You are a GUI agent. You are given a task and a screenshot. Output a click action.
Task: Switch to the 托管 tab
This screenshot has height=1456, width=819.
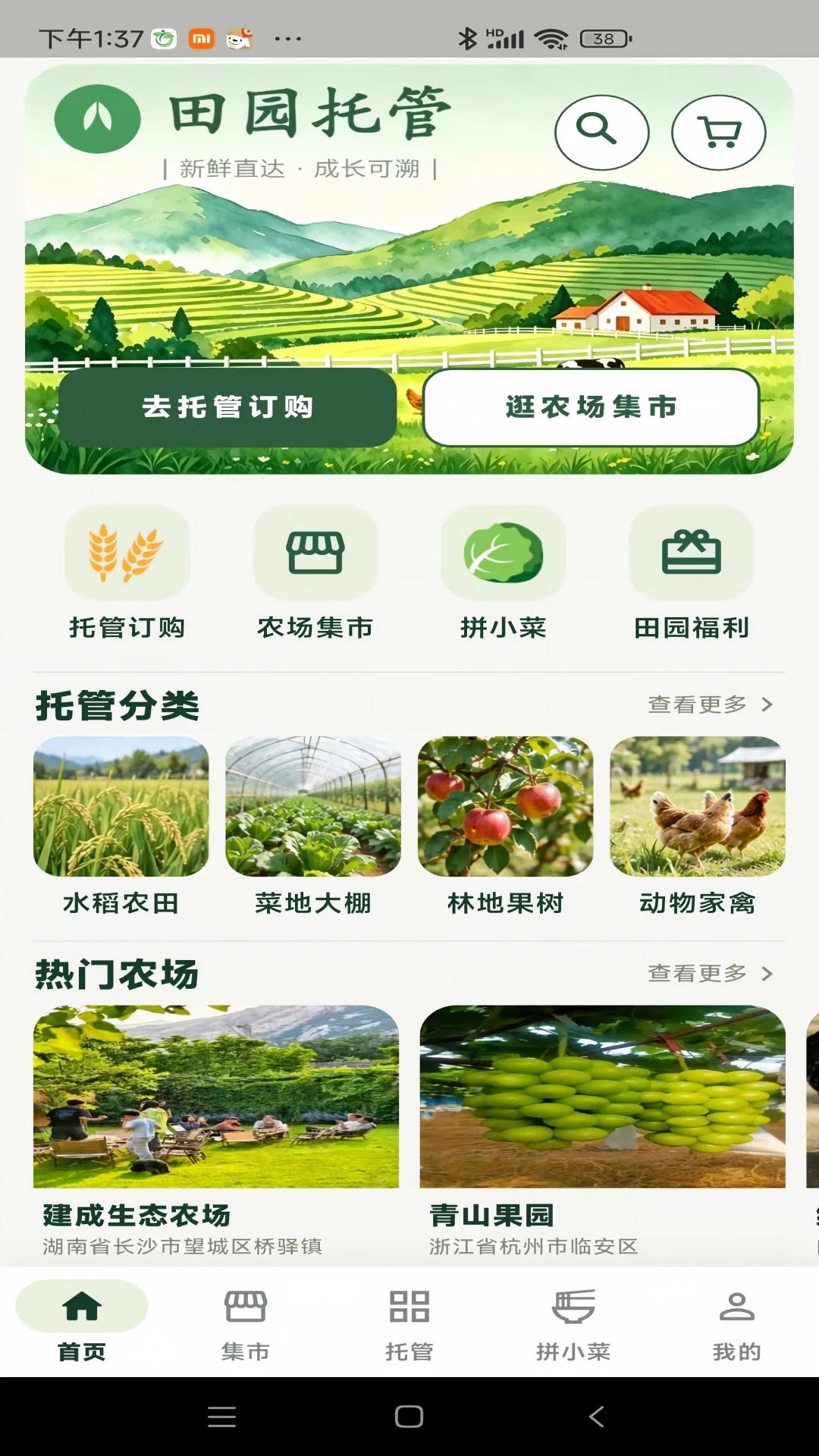(409, 1325)
